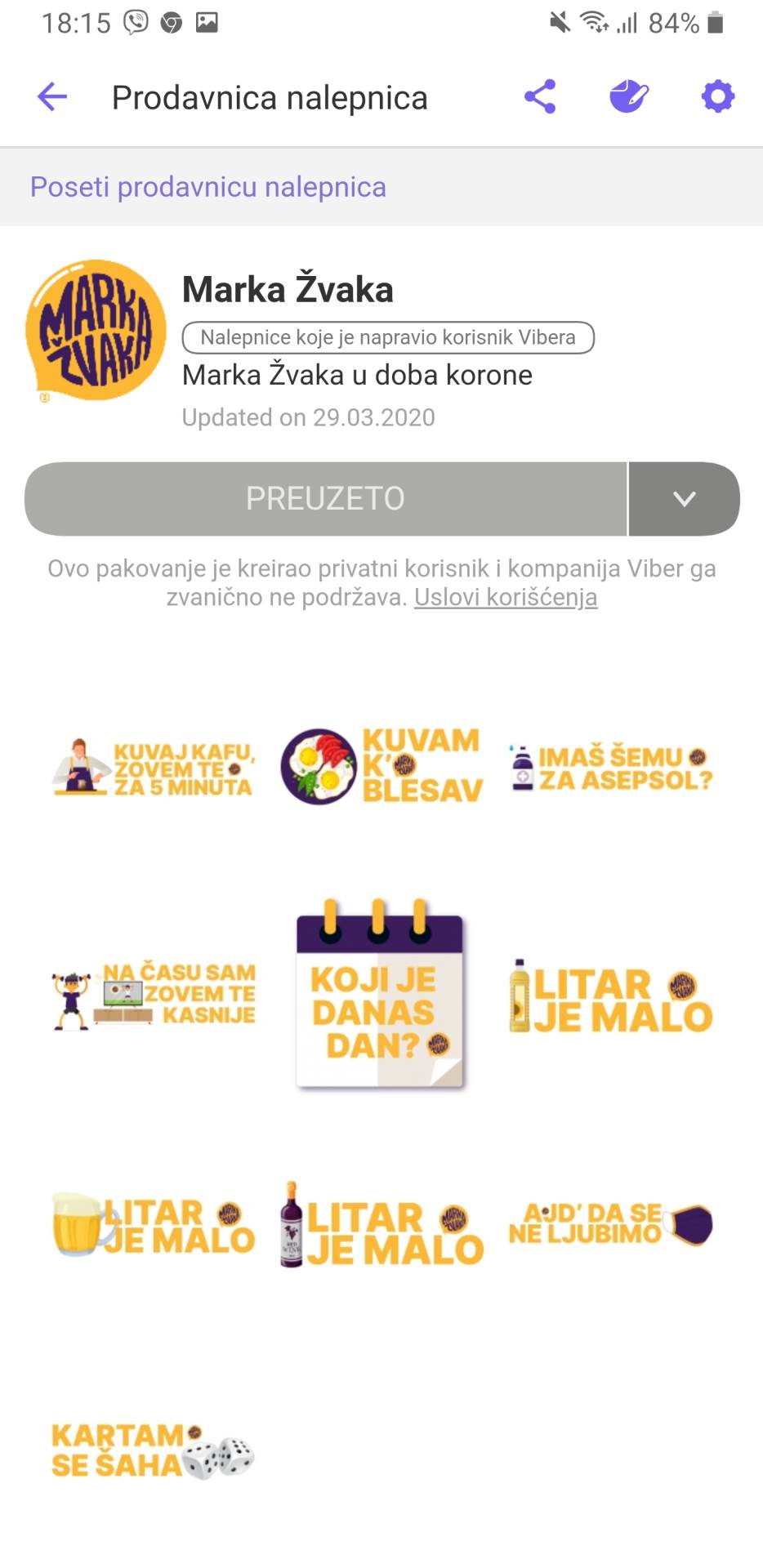Open Uslovi korišćenja link
Image resolution: width=763 pixels, height=1568 pixels.
506,598
